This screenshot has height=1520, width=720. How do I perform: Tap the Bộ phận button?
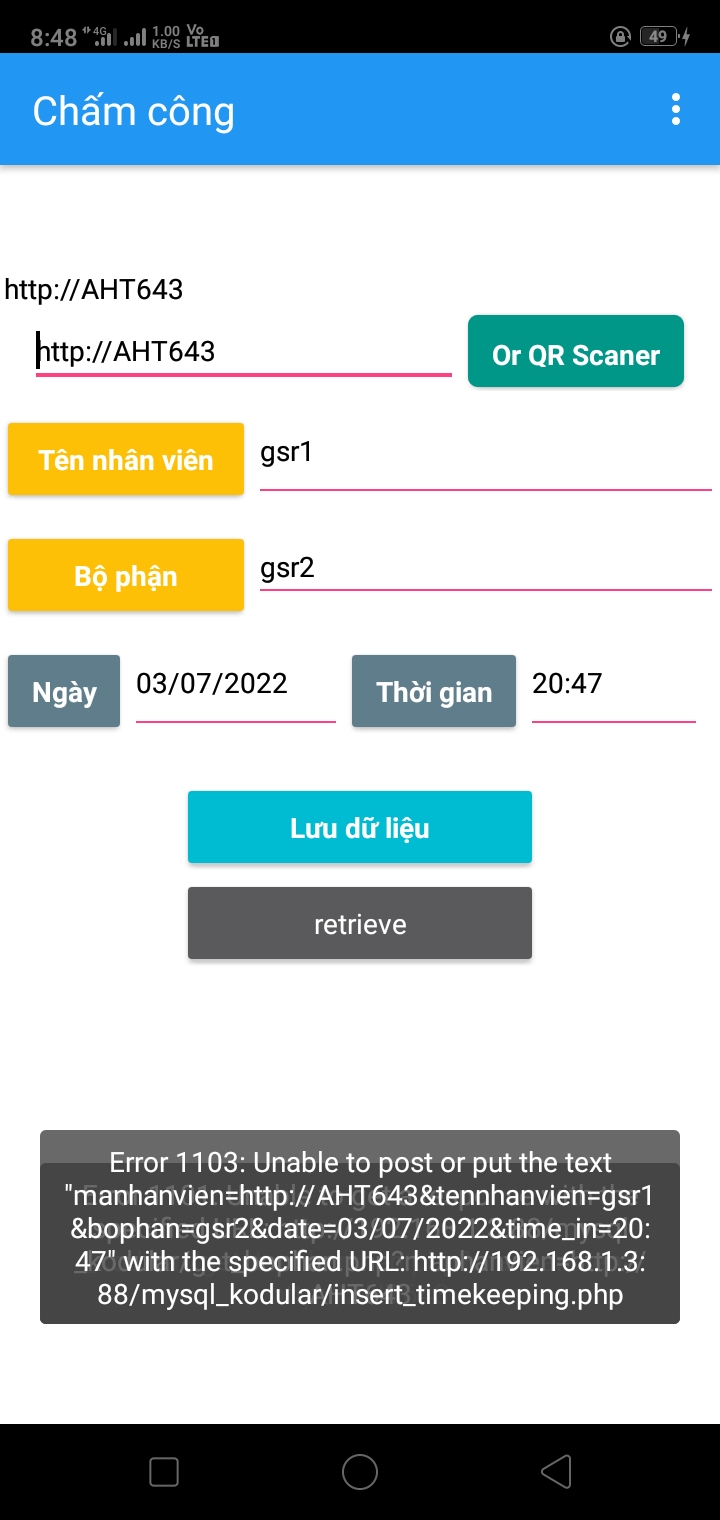point(126,576)
